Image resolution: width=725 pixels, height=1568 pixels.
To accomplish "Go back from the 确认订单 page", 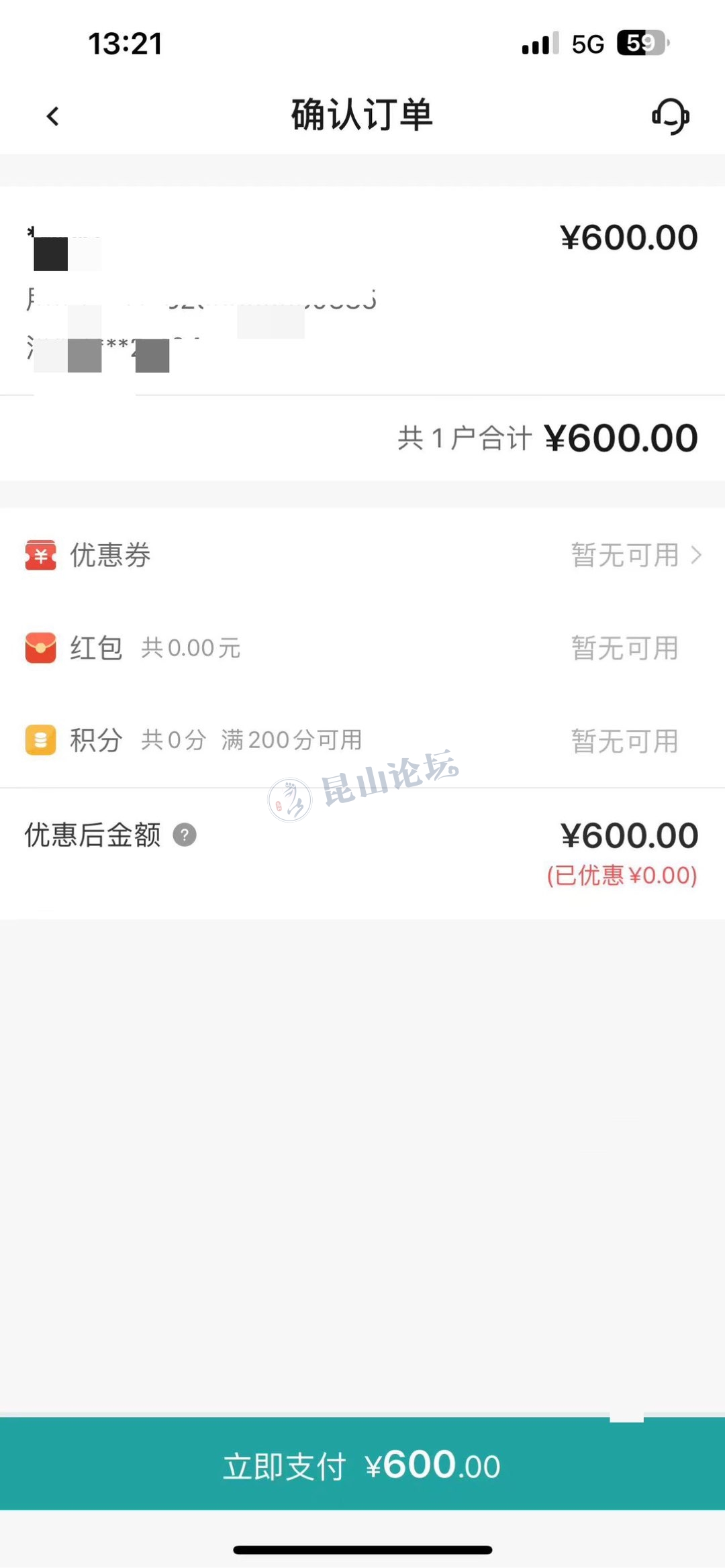I will (x=53, y=116).
